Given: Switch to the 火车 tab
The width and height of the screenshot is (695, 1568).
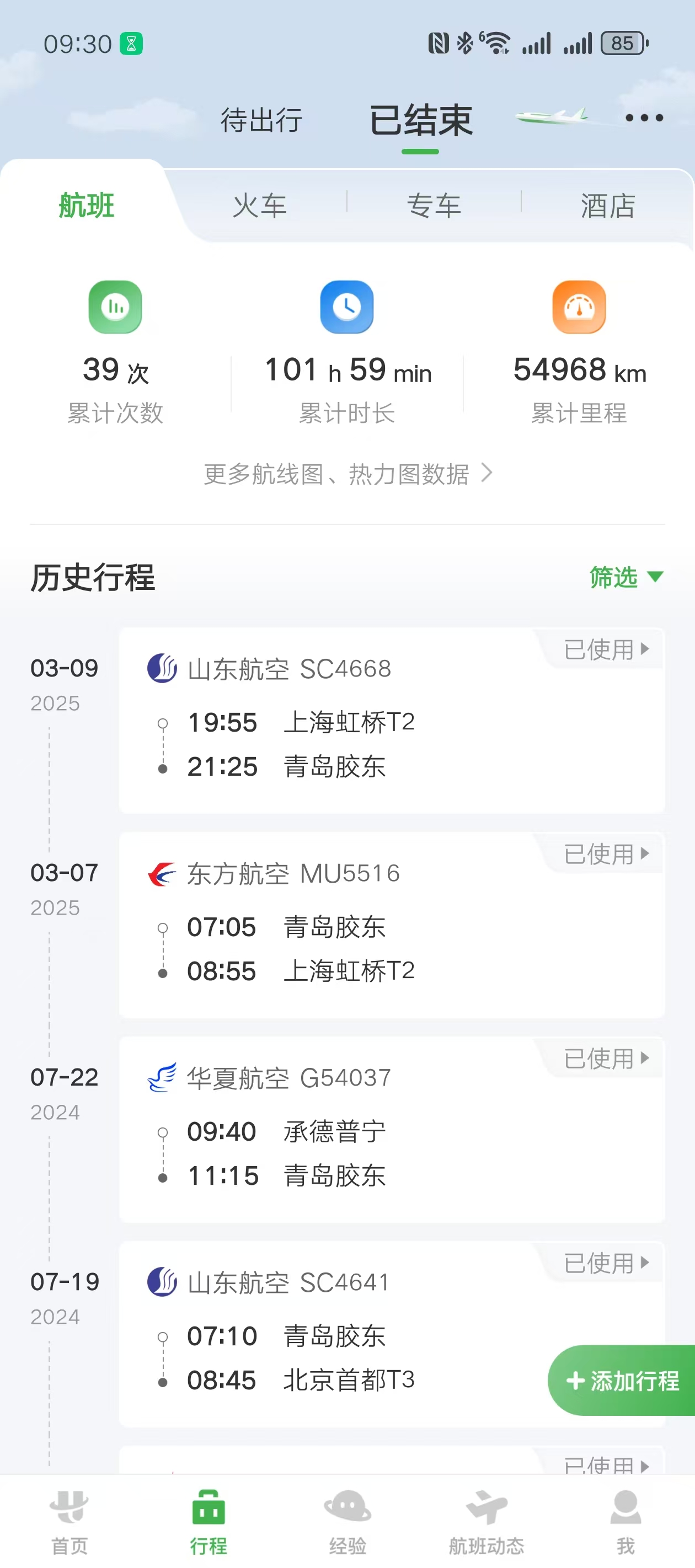Looking at the screenshot, I should pyautogui.click(x=259, y=206).
